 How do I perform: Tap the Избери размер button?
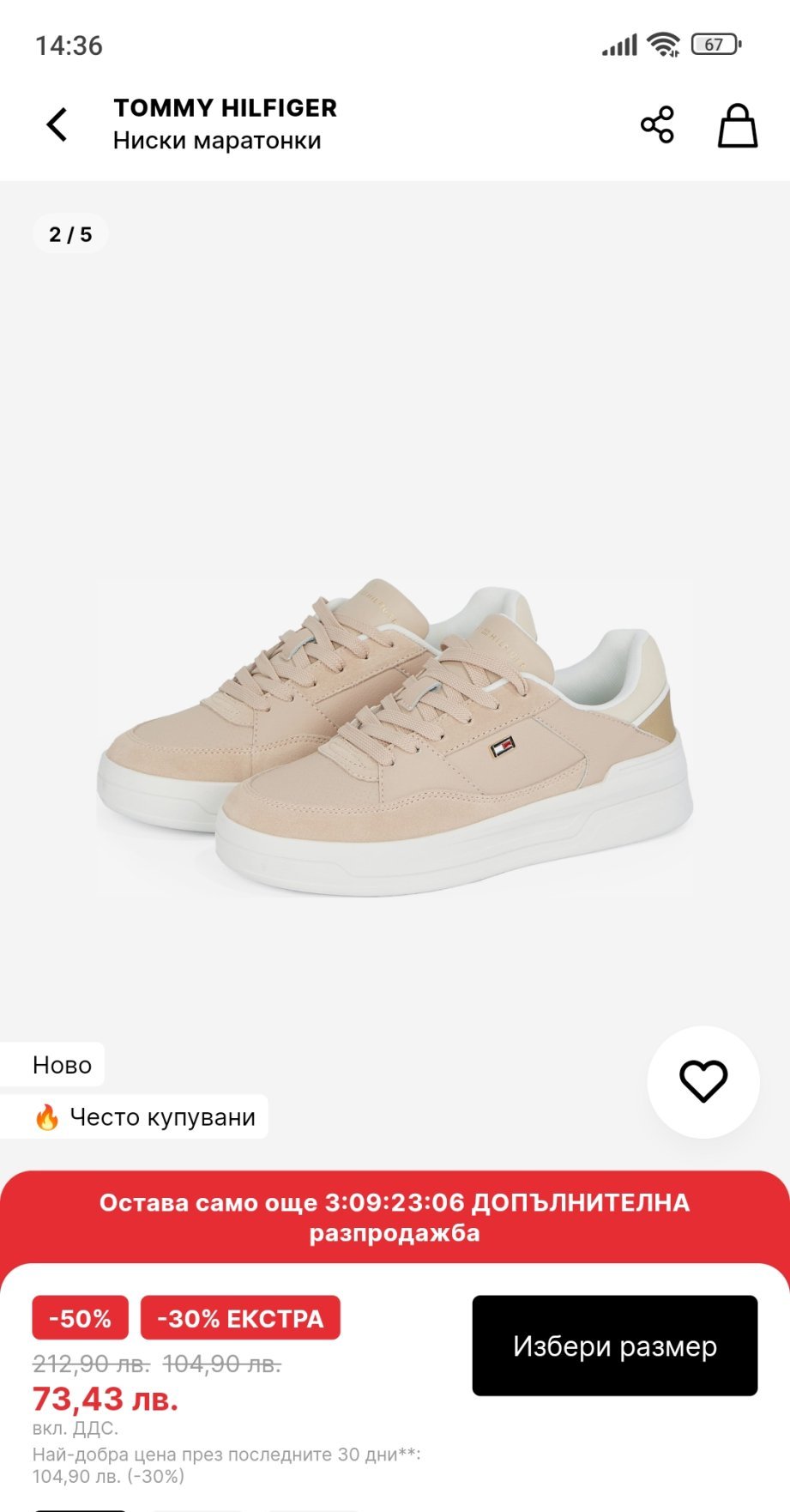(x=615, y=1346)
